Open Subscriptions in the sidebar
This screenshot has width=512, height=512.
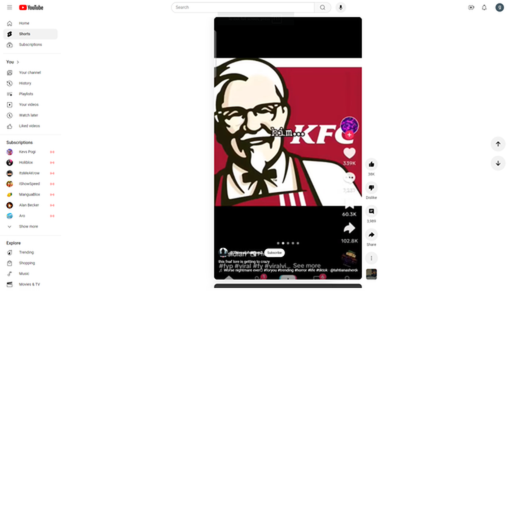coord(30,45)
